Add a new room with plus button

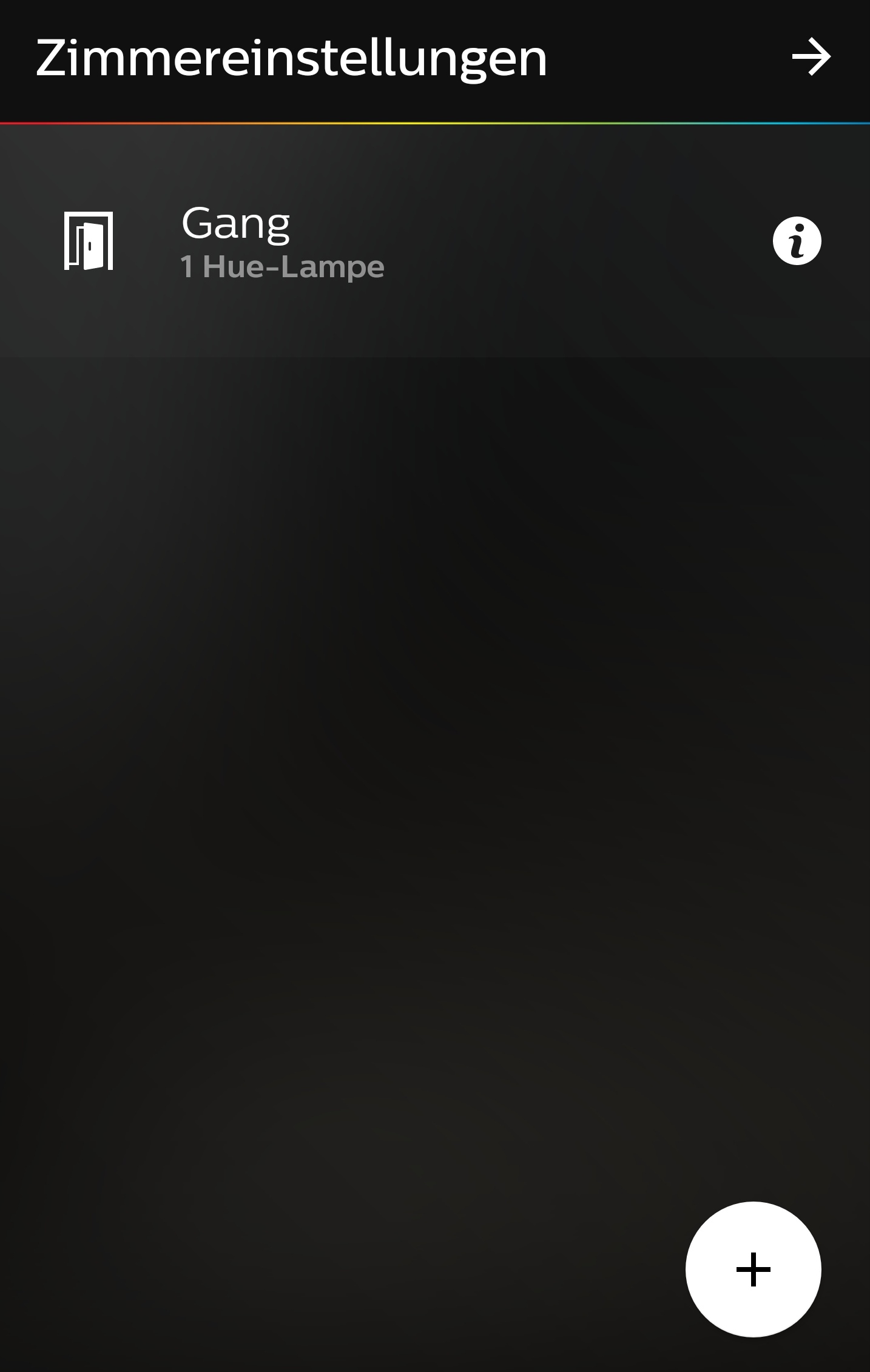[x=753, y=1269]
